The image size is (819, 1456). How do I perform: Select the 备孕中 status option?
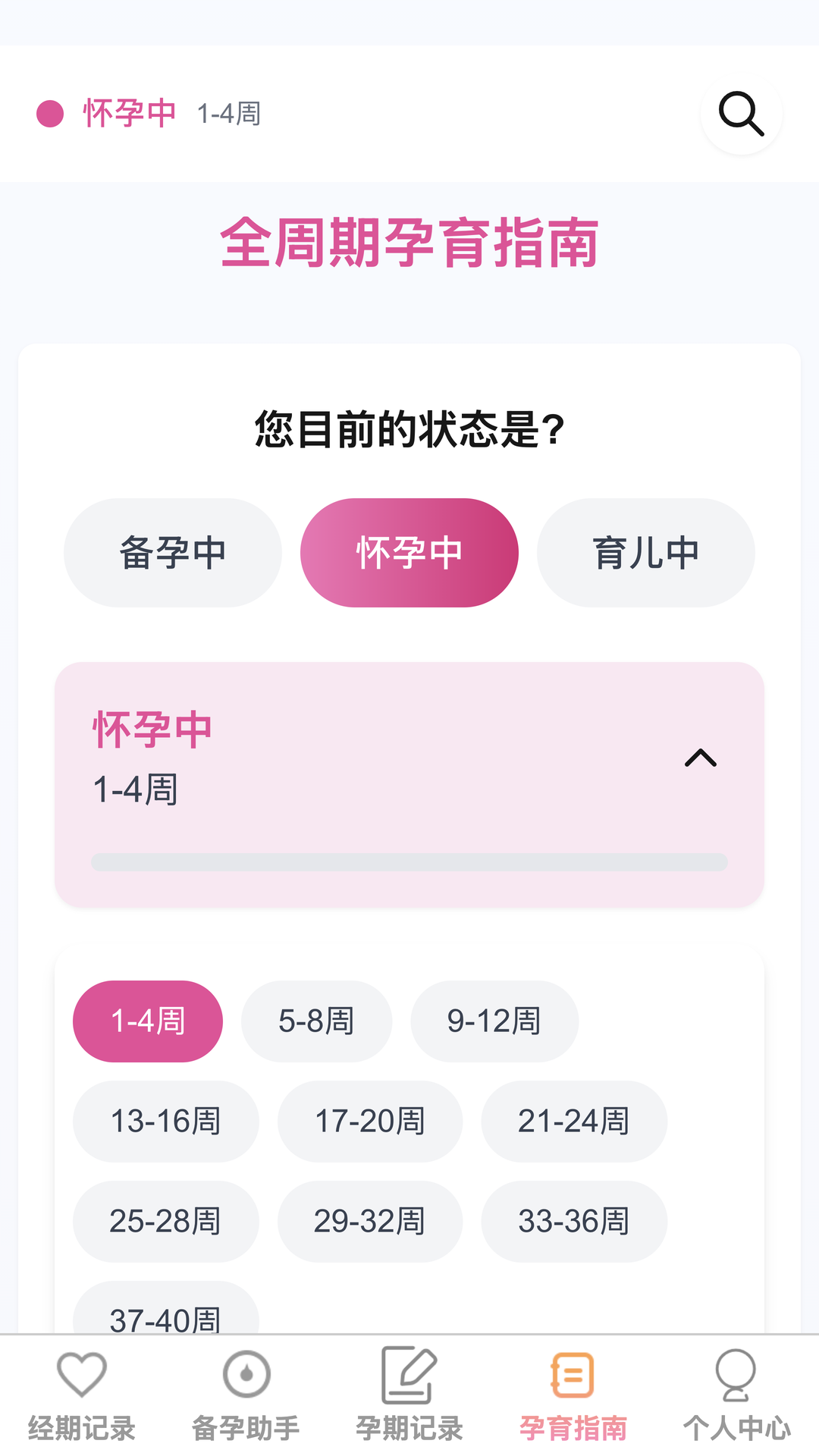[173, 552]
